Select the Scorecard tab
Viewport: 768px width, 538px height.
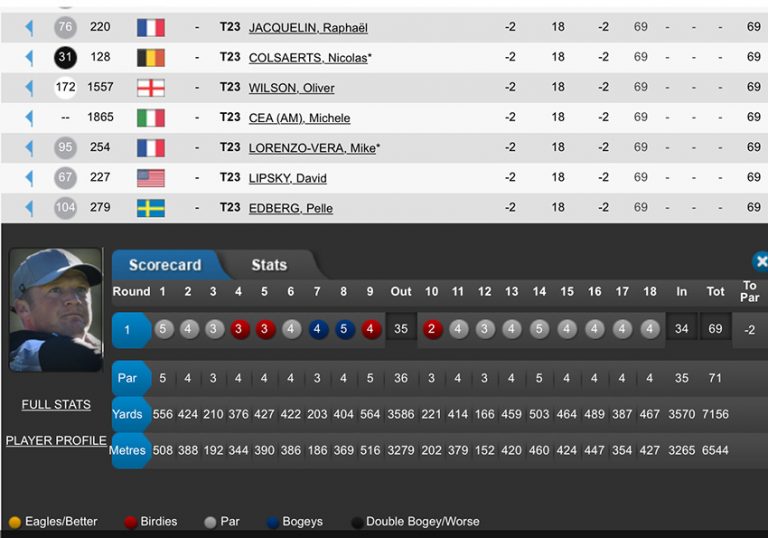click(x=165, y=265)
